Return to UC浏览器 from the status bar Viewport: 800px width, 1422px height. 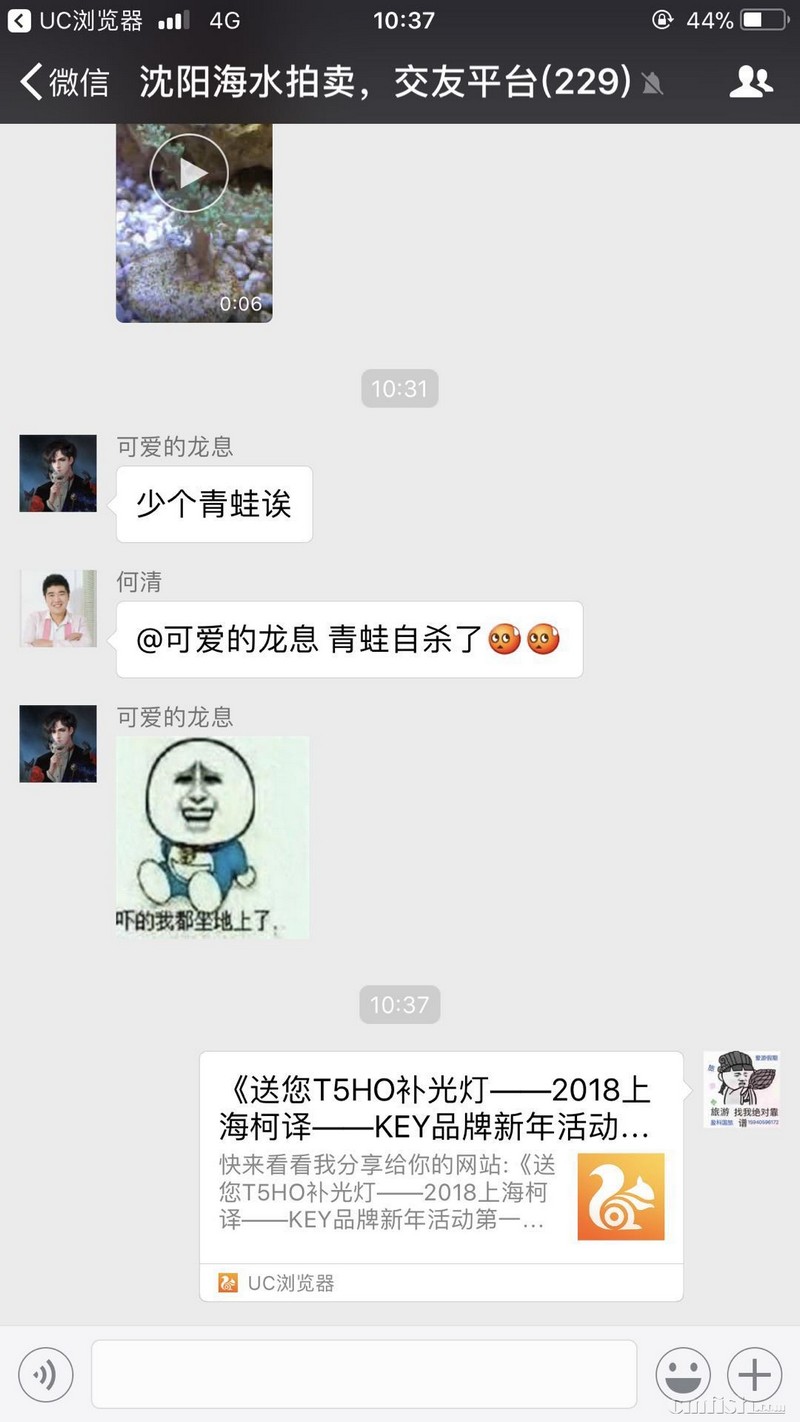76,20
